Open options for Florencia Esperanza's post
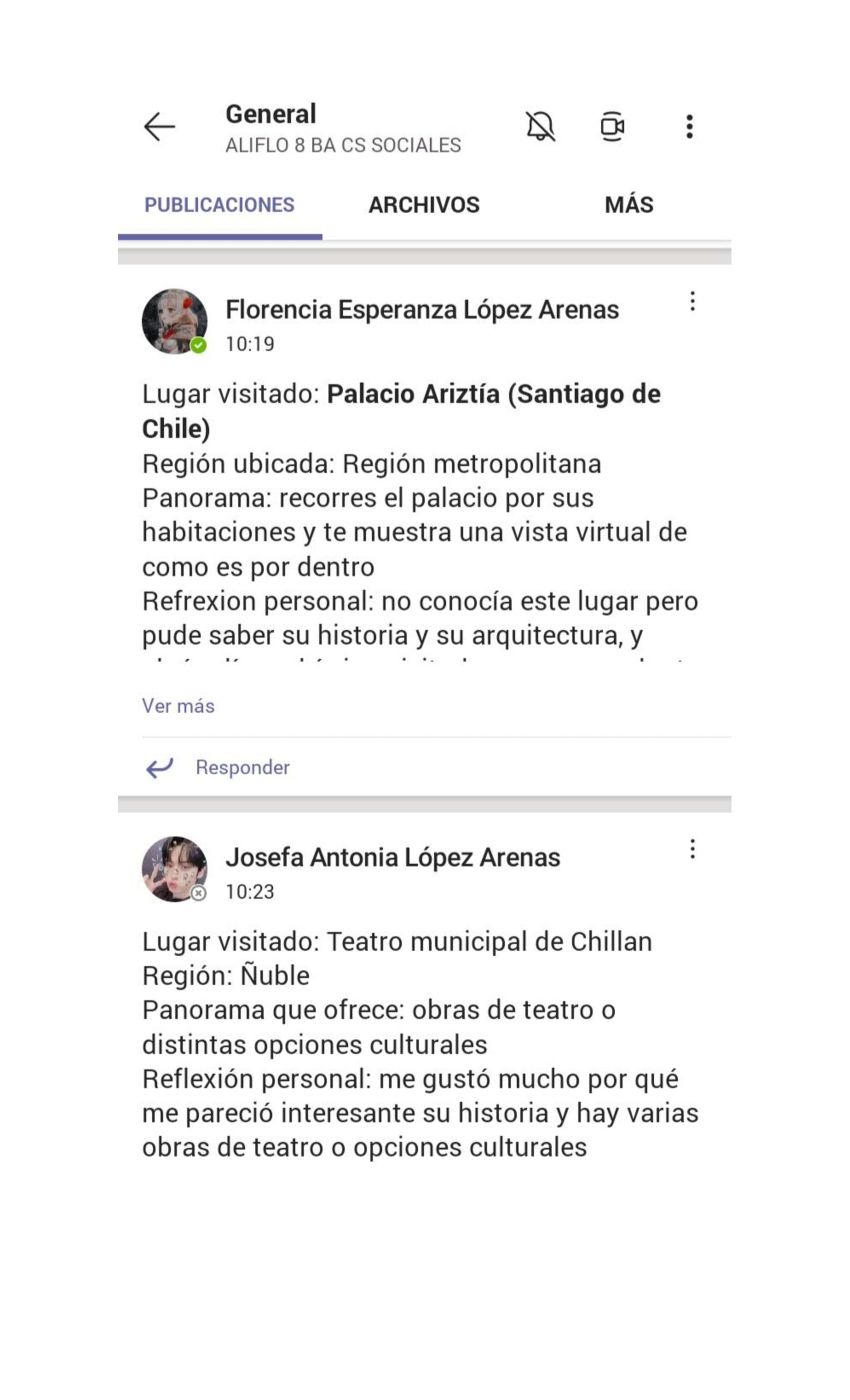Viewport: 850px width, 1400px height. (692, 302)
